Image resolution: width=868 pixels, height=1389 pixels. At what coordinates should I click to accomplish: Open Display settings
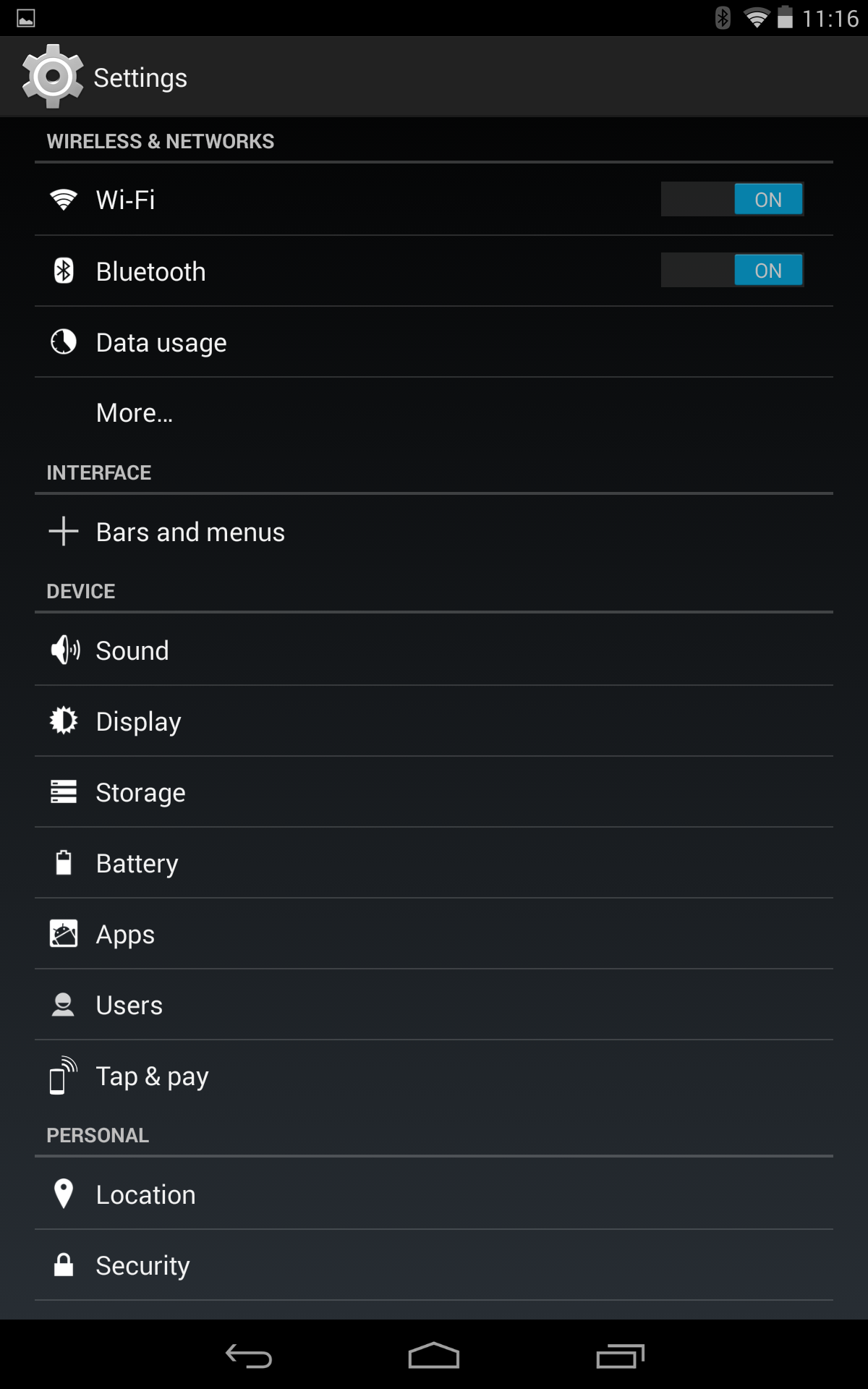tap(434, 721)
